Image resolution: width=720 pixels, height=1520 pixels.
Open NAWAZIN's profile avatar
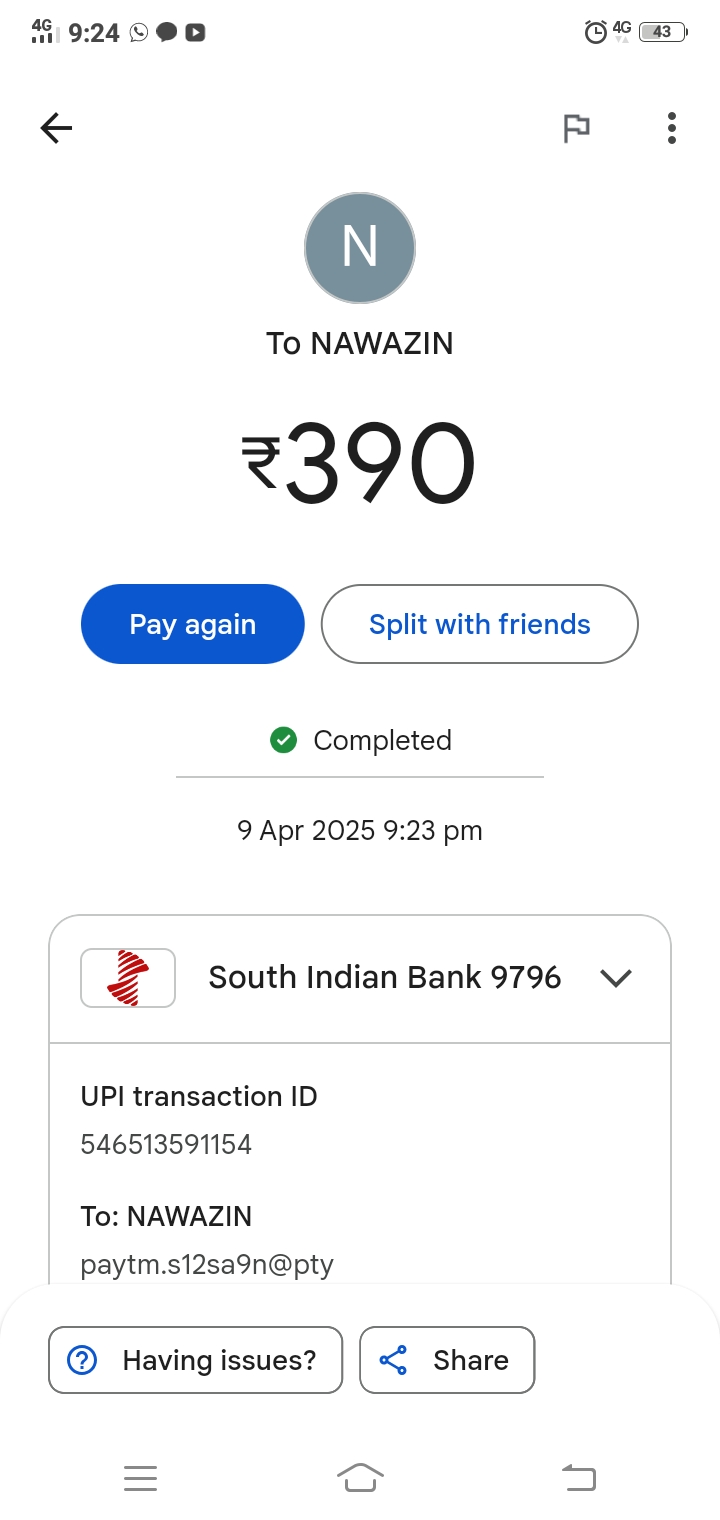360,247
